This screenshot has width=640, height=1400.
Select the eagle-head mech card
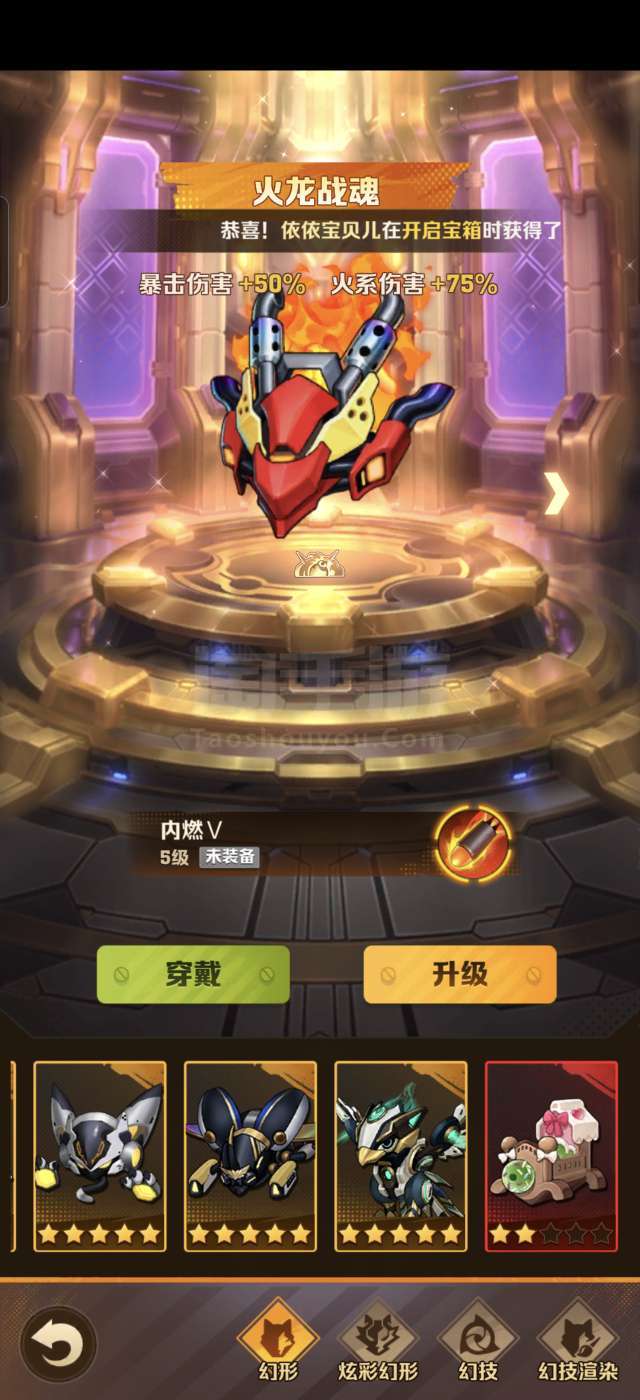(x=401, y=1155)
